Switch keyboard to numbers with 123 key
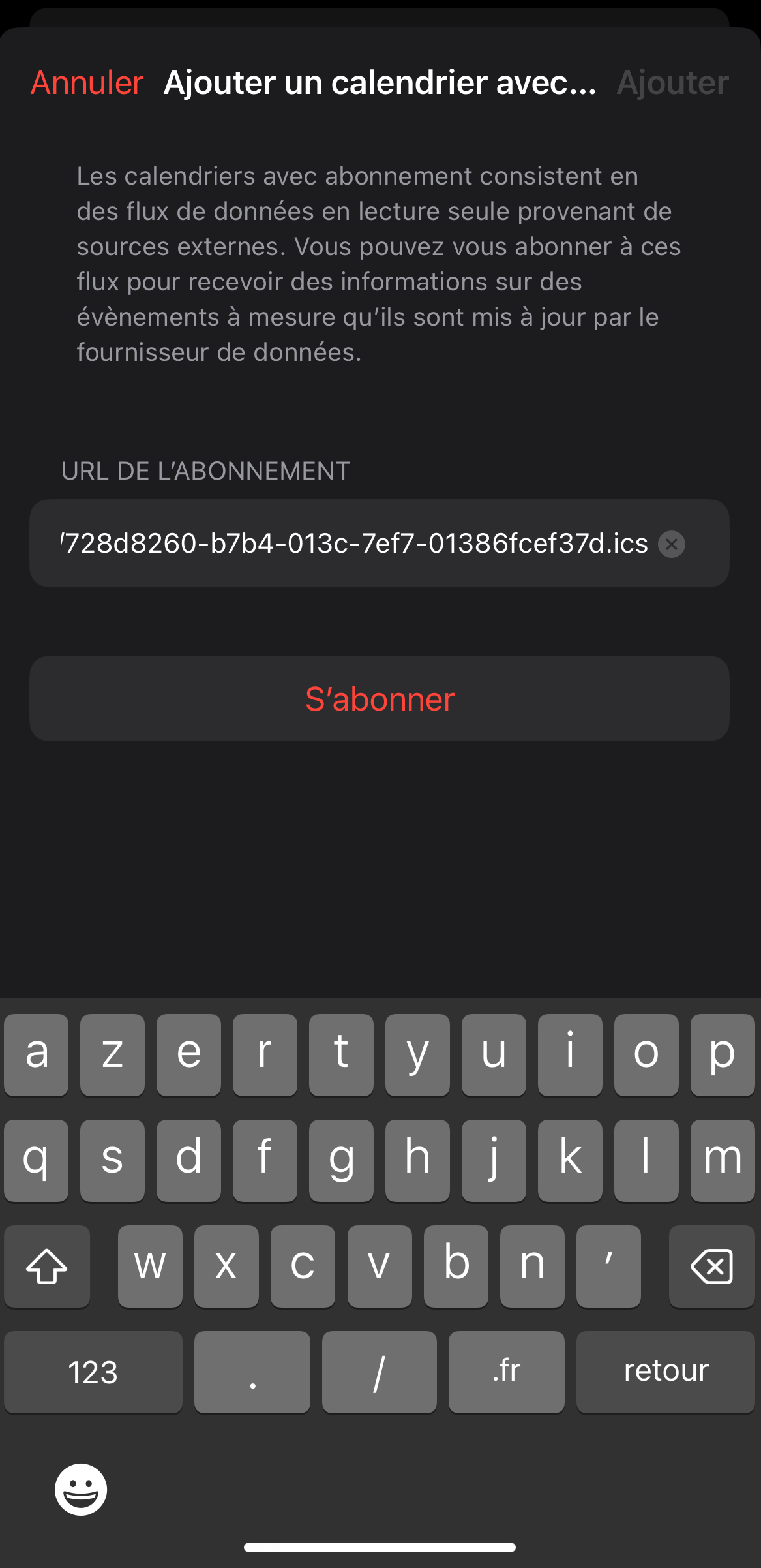The width and height of the screenshot is (761, 1568). coord(93,1372)
